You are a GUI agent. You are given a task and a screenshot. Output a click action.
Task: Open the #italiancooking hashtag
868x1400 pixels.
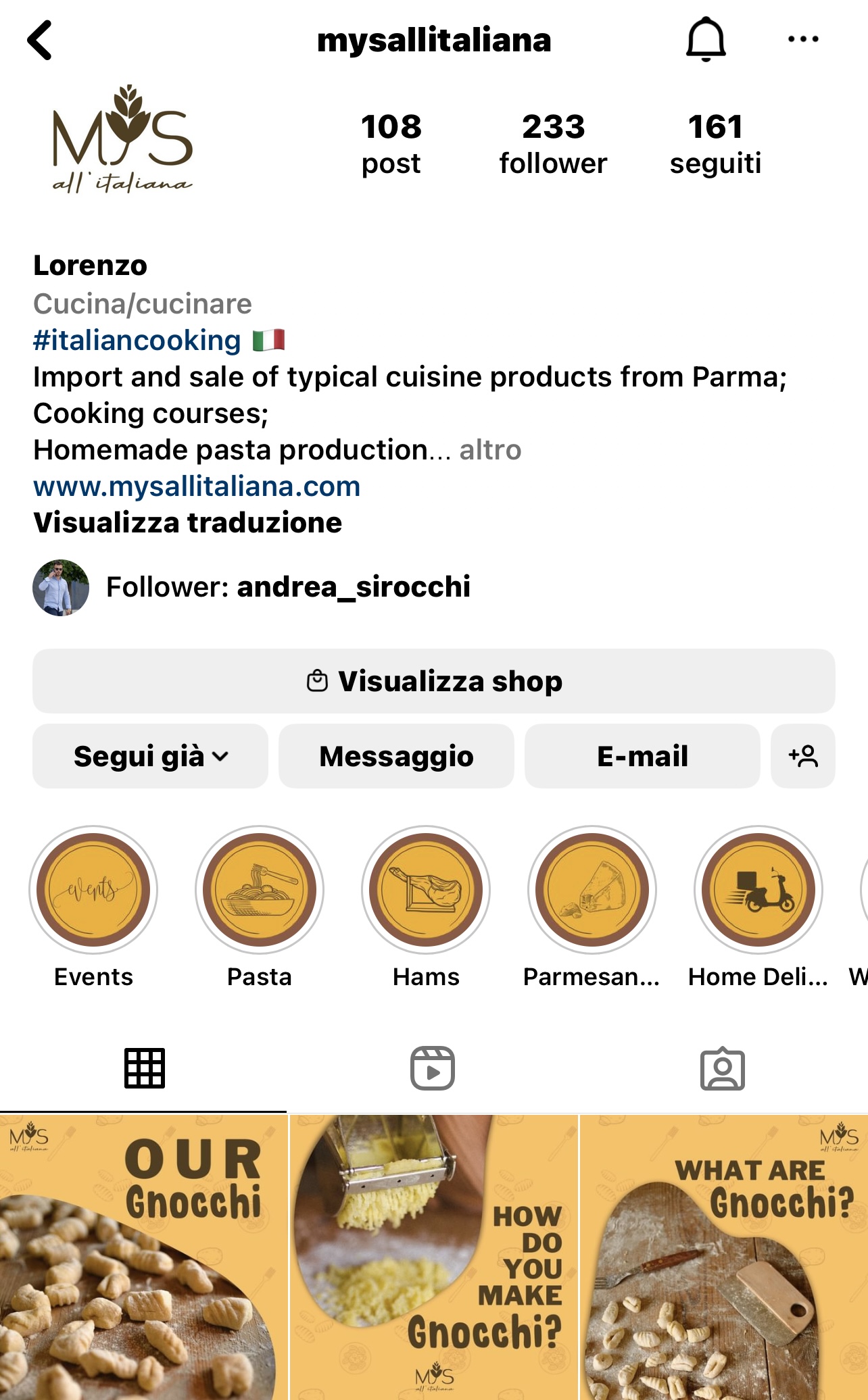137,341
